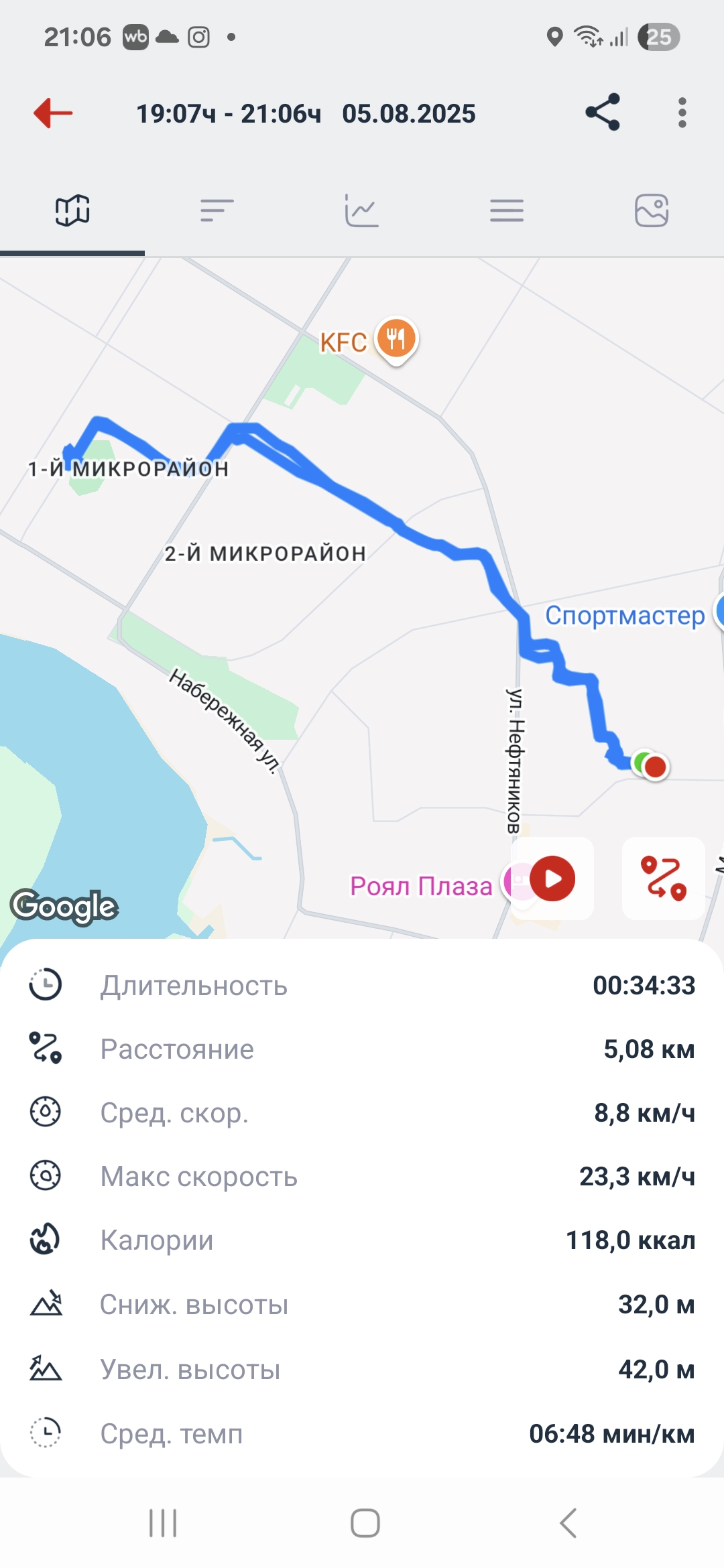Screen dimensions: 724x1568
Task: Open the three-dot overflow menu
Action: click(682, 113)
